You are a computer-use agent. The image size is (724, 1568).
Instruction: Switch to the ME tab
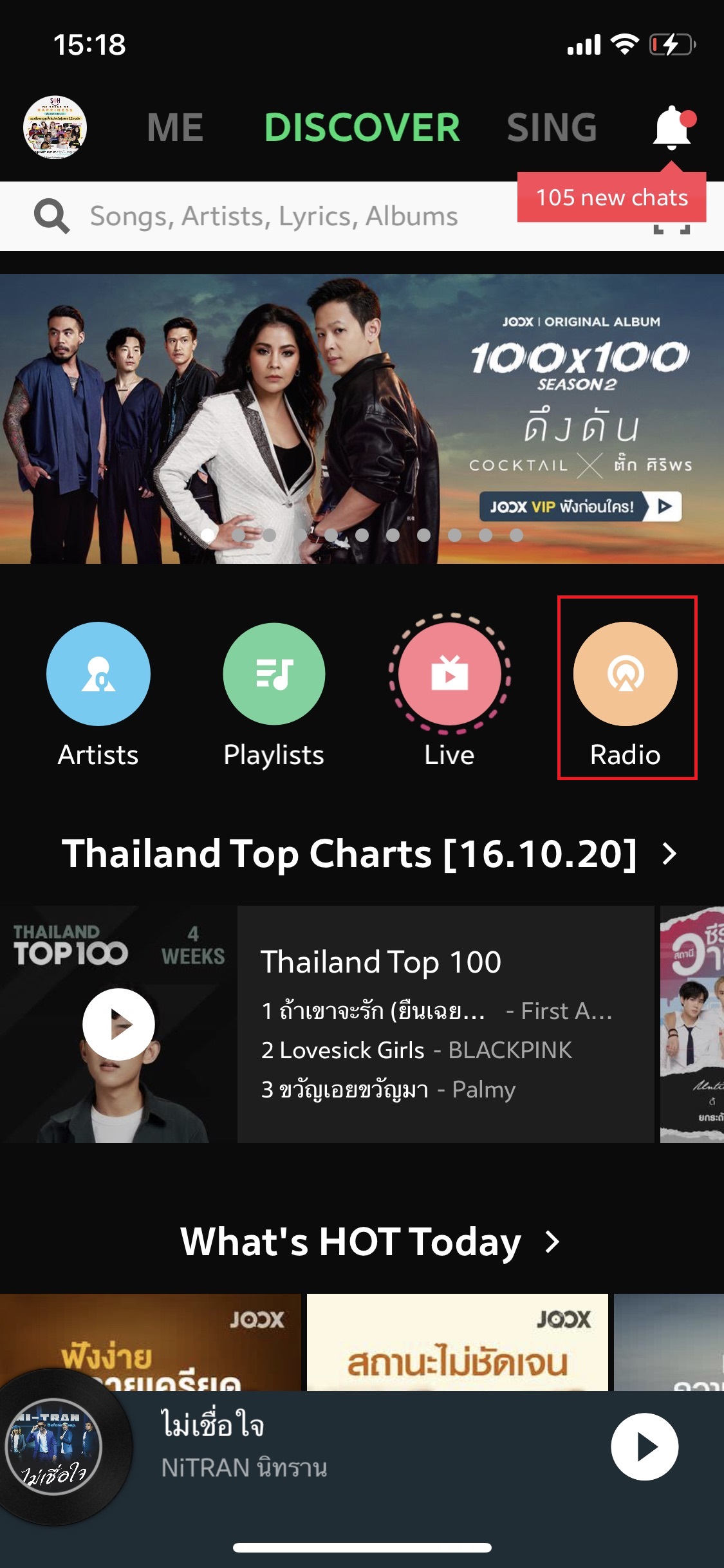[175, 127]
